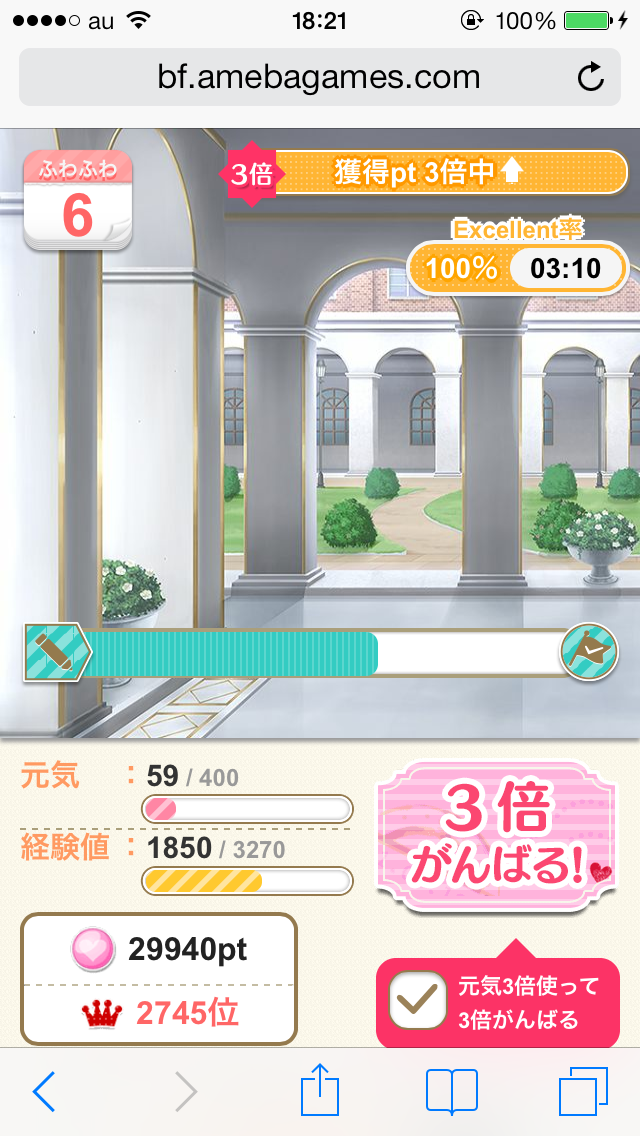This screenshot has height=1136, width=640.
Task: Open Safari bookmarks
Action: click(451, 1092)
